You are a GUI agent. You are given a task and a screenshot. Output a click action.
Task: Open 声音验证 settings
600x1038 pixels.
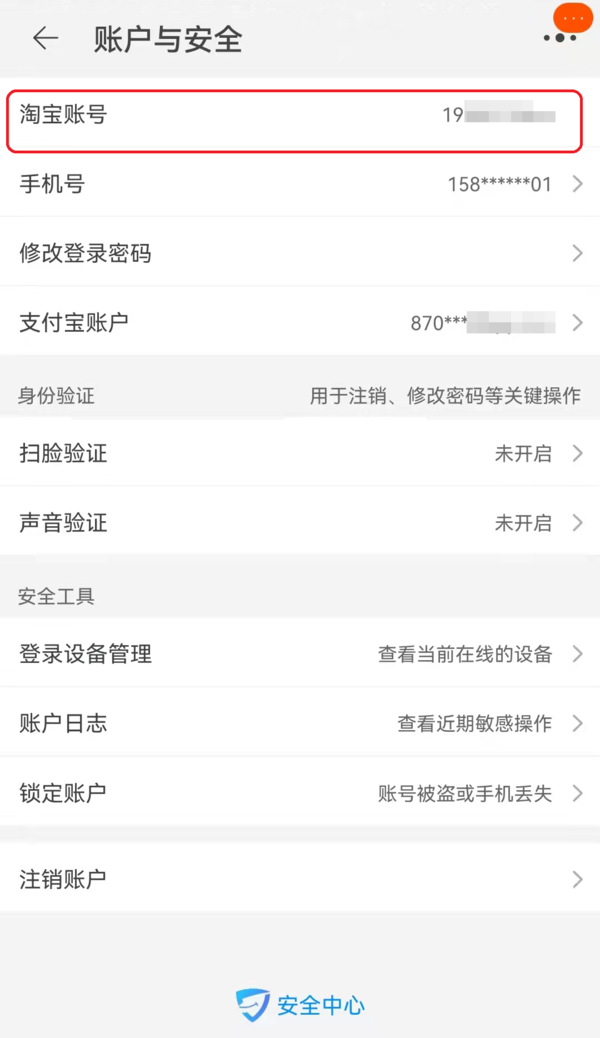click(300, 522)
